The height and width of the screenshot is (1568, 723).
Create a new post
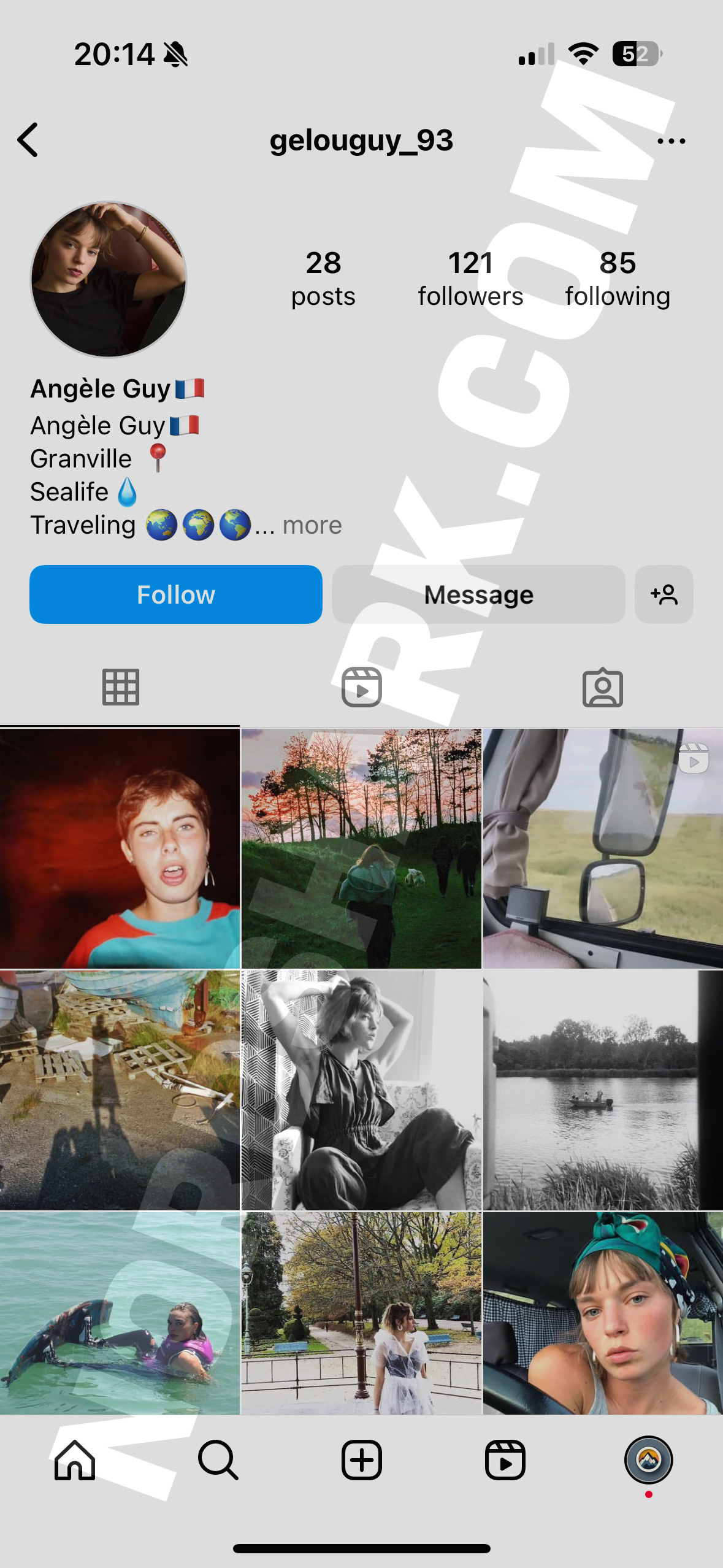[x=361, y=1460]
